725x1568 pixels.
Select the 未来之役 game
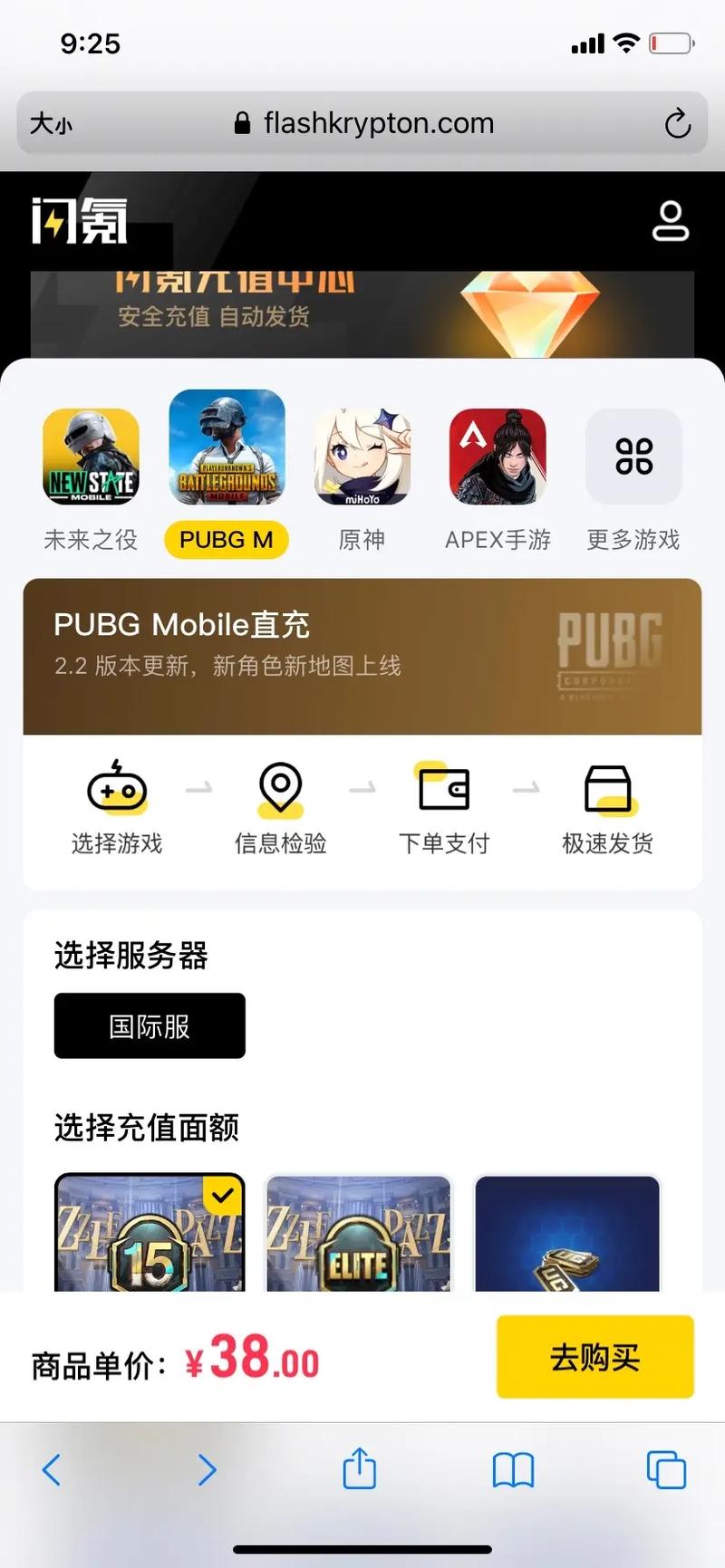pos(91,457)
